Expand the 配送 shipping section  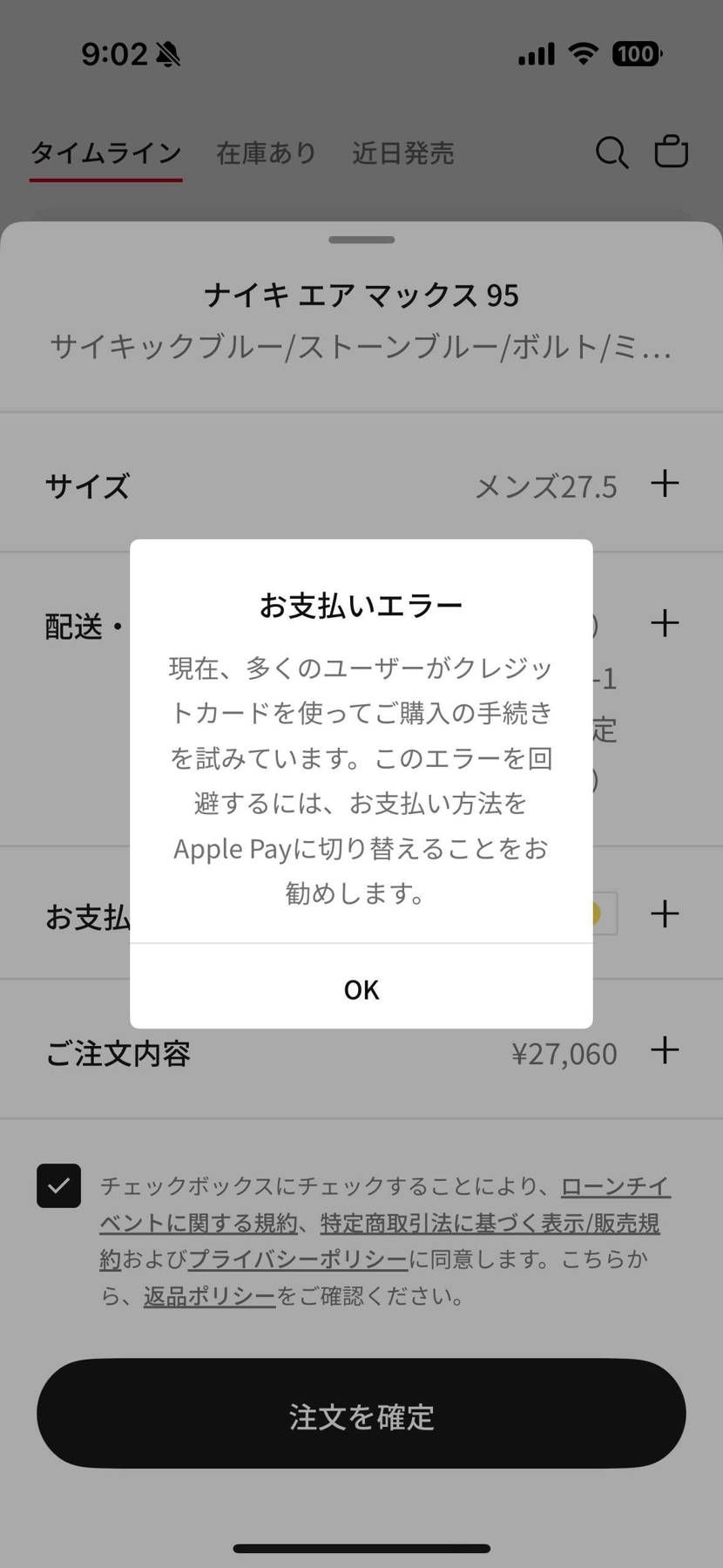point(665,622)
